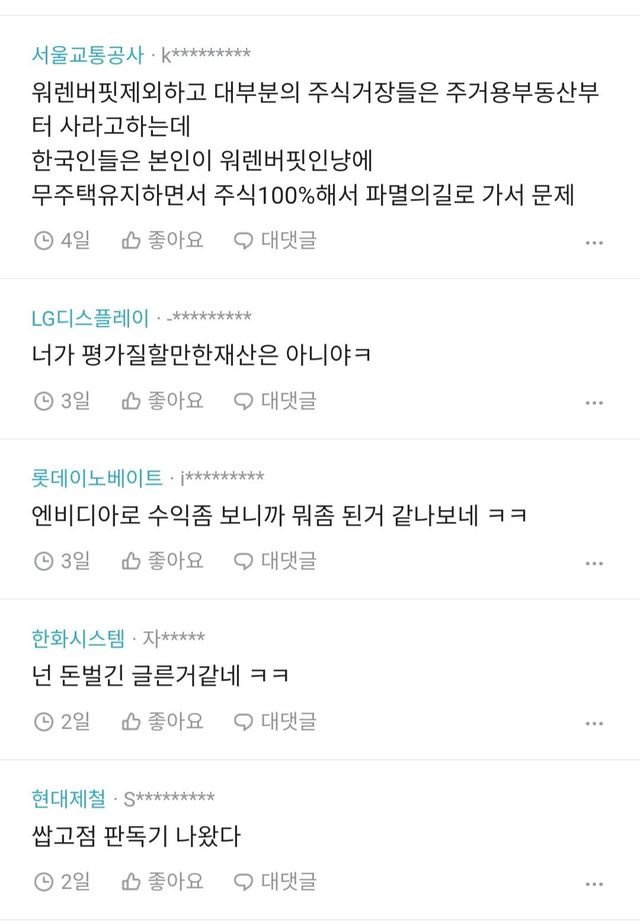Write a 대댓글 on the 한화시스템 comment
The width and height of the screenshot is (640, 924).
click(x=275, y=721)
